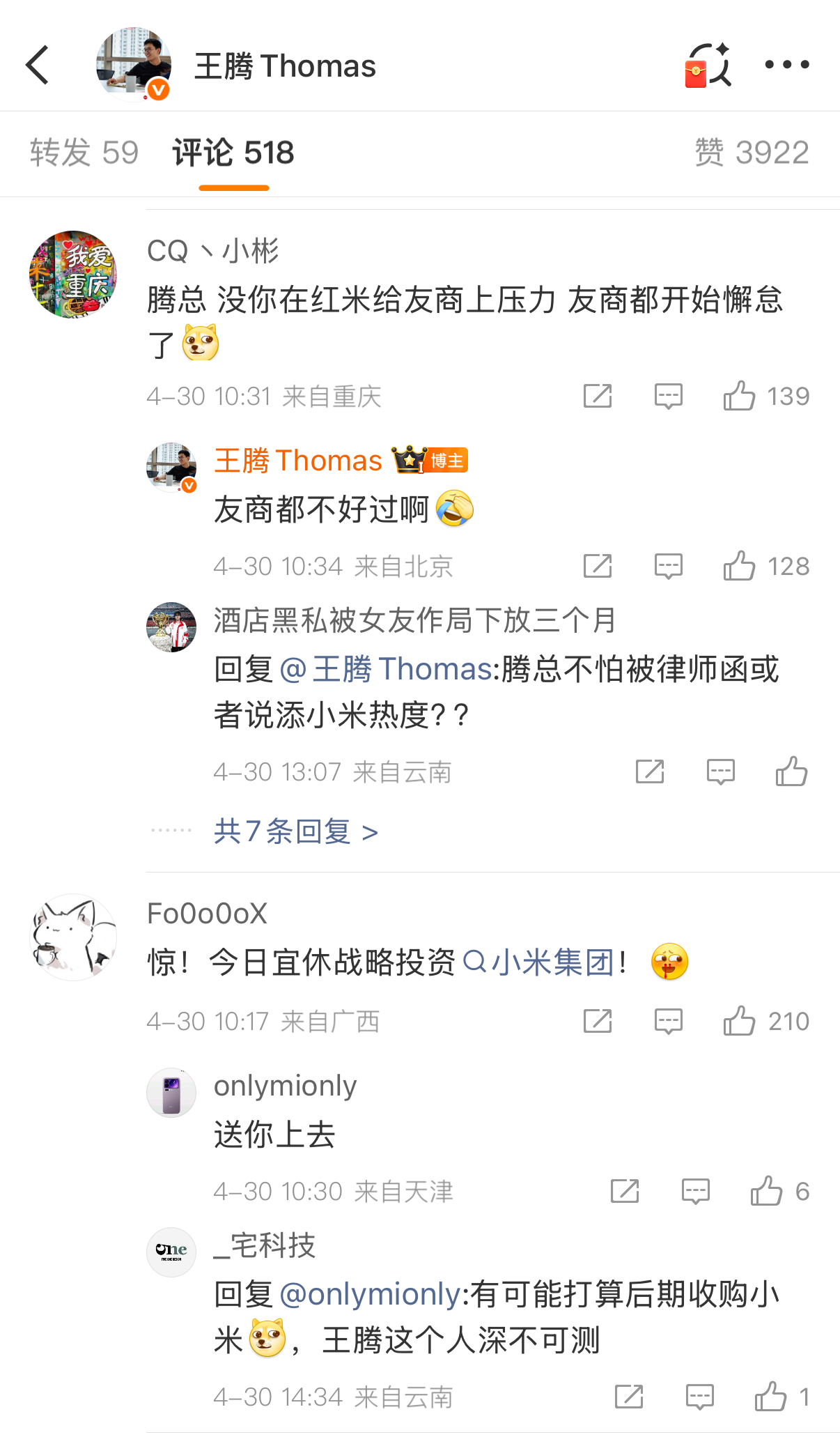Viewport: 840px width, 1437px height.
Task: Open the @王腾 Thomas mention link
Action: [386, 669]
